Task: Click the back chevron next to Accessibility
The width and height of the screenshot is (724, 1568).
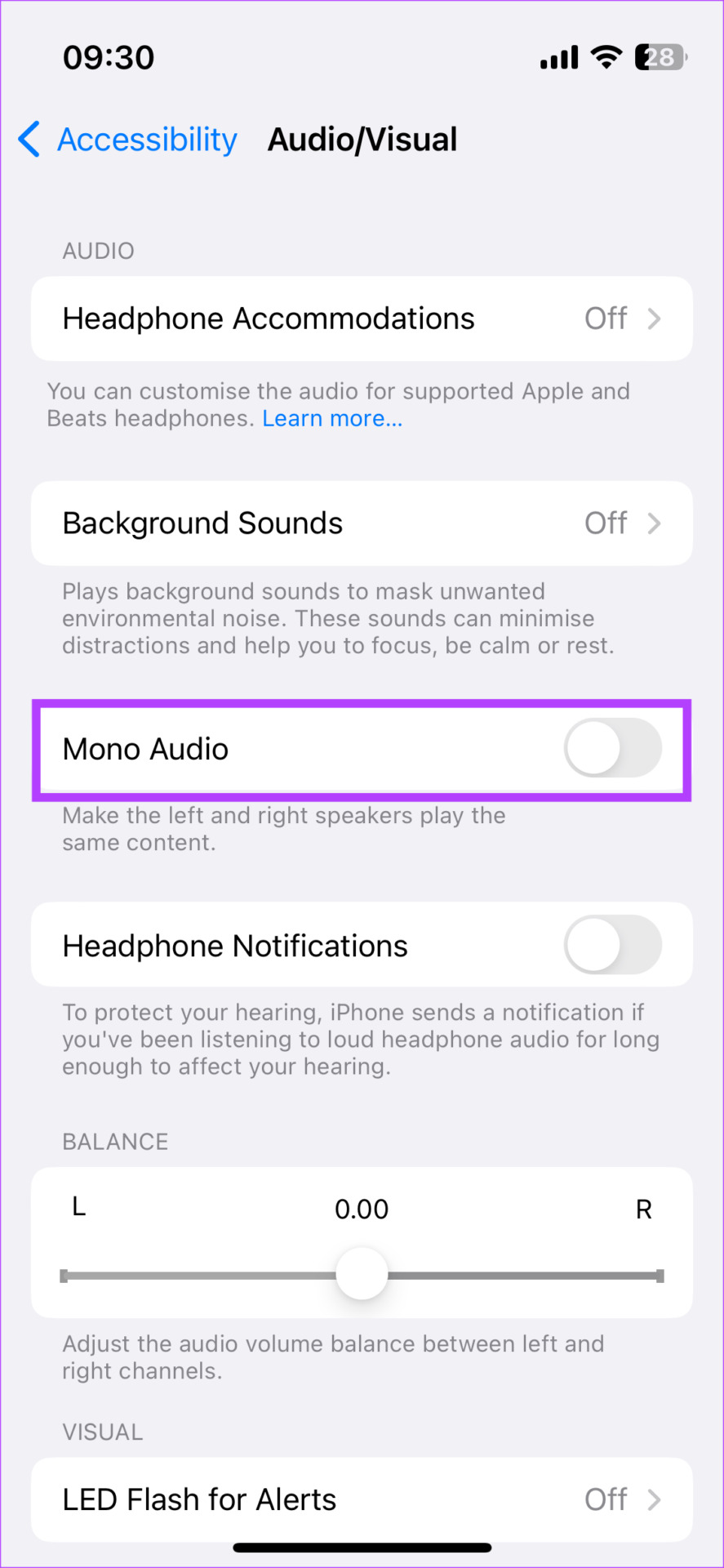Action: point(29,139)
